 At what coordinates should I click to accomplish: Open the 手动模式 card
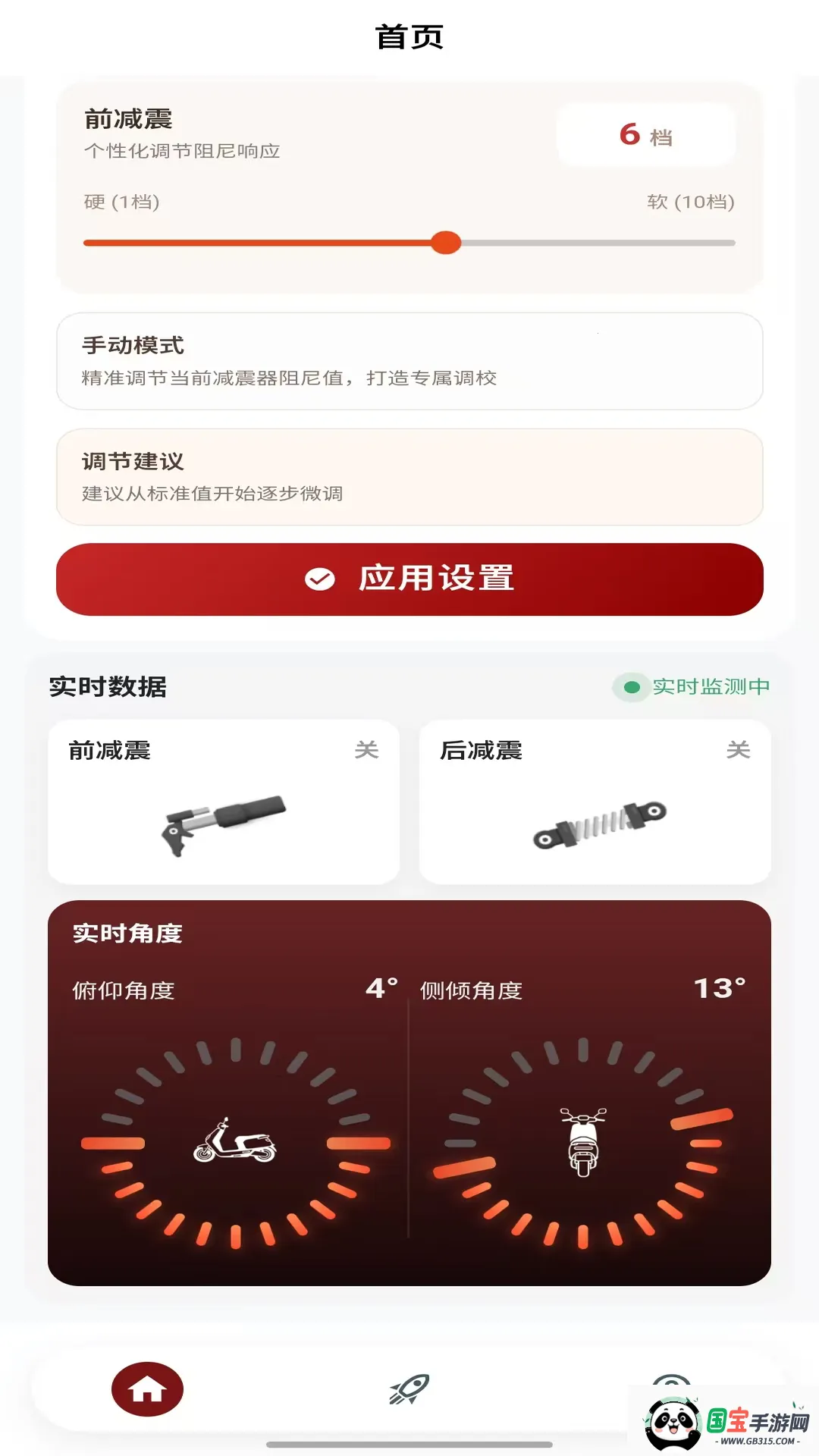(409, 361)
